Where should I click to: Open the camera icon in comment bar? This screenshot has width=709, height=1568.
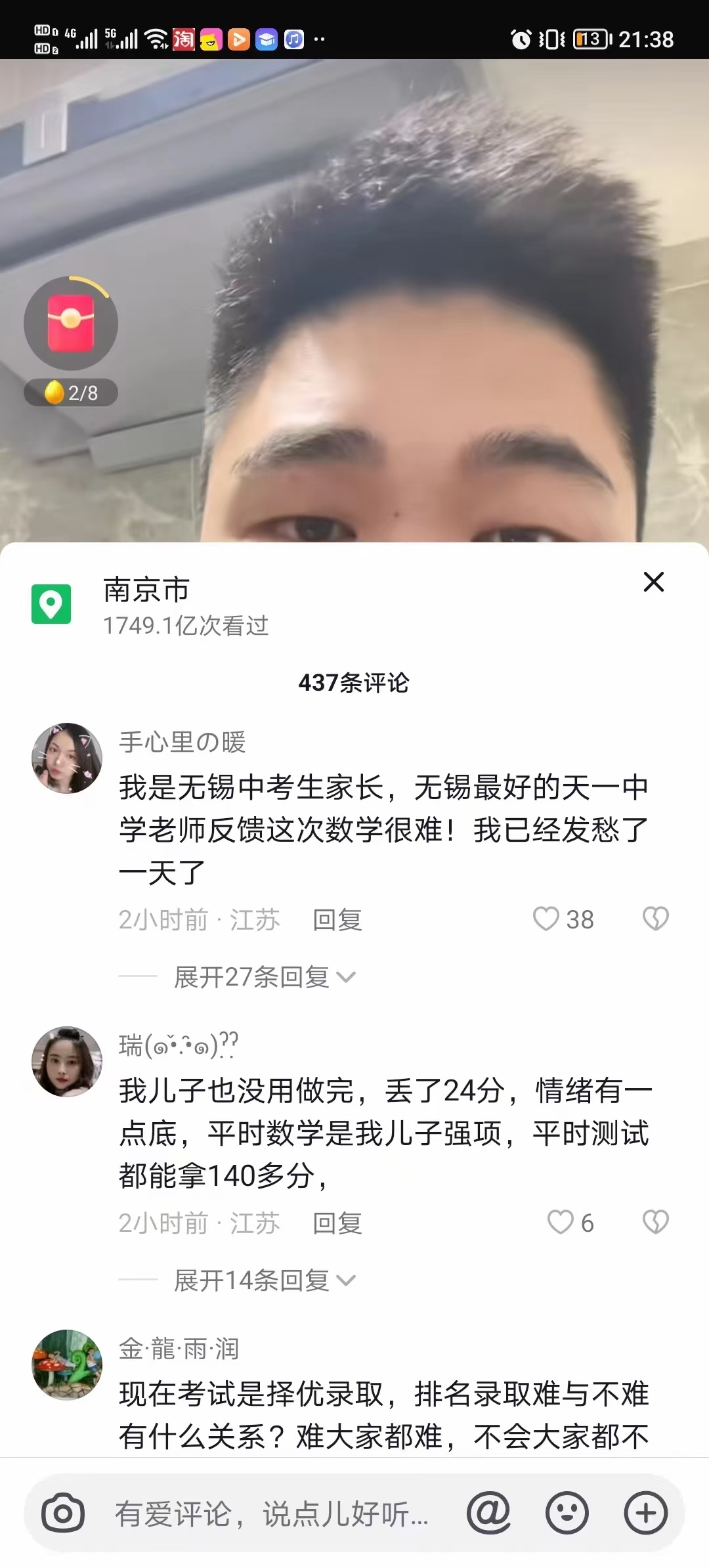(63, 1513)
